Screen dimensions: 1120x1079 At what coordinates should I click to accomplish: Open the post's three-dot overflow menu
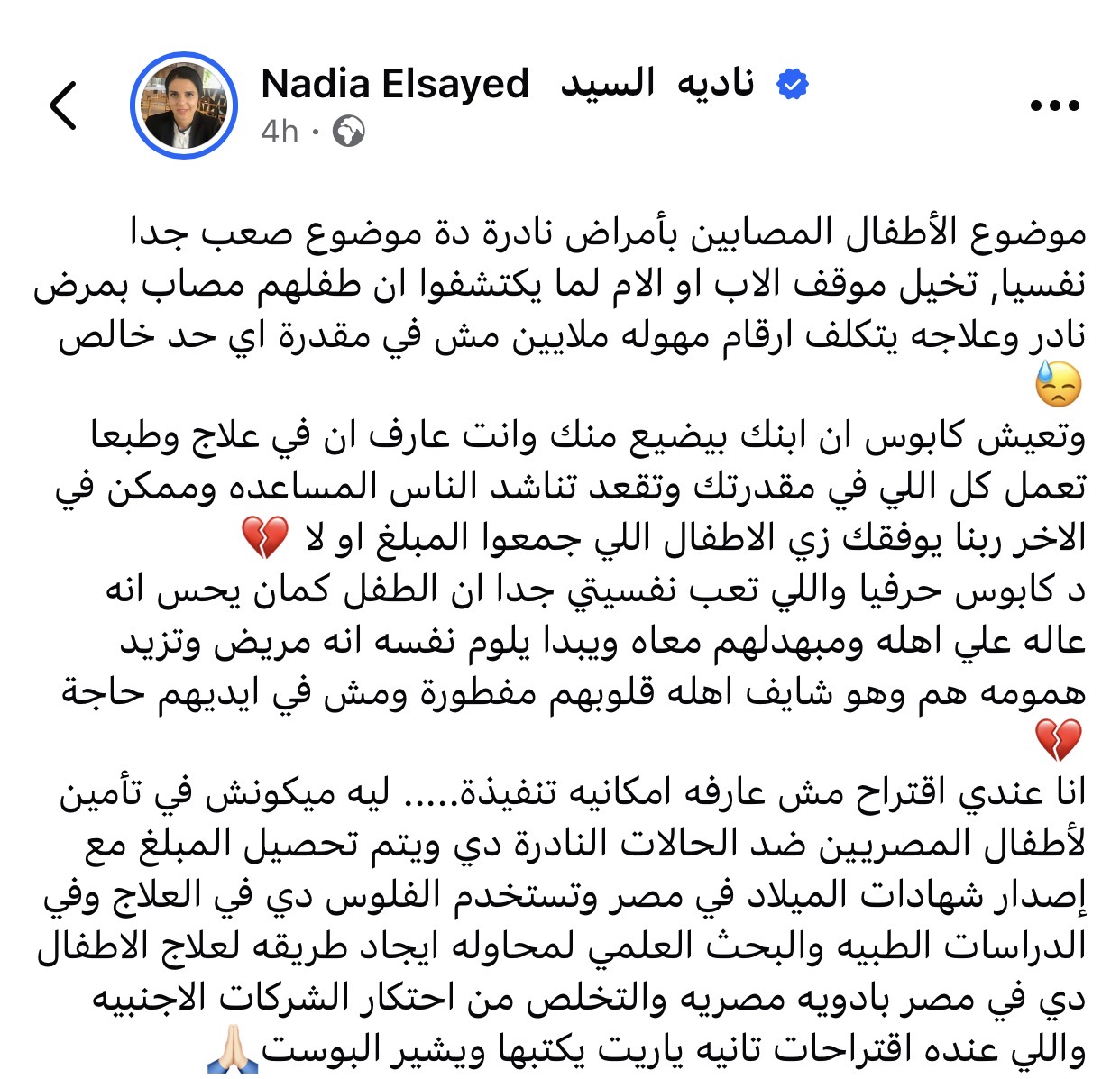tap(1054, 105)
